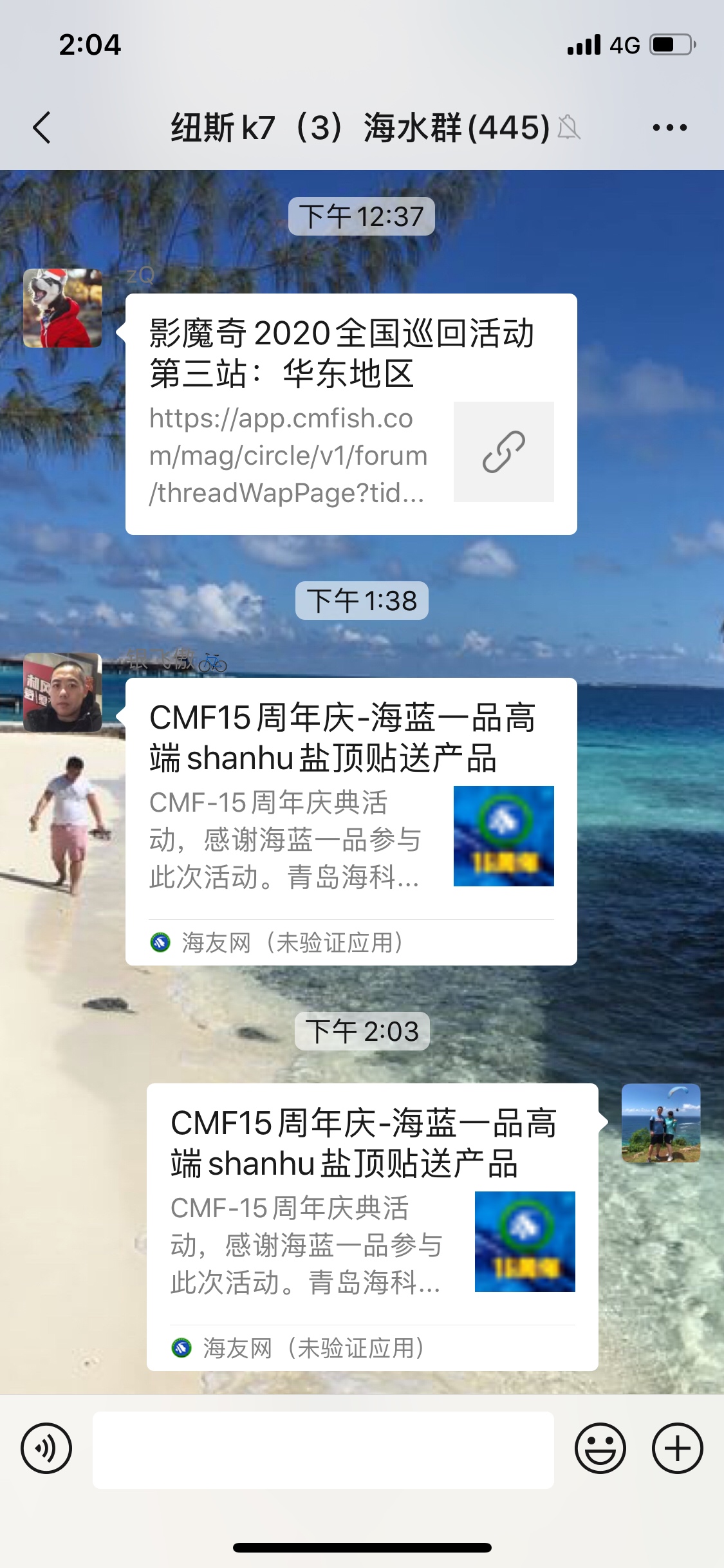Open the CMF15 card sent by the cyclist-named member
Viewport: 724px width, 1568px height.
pos(351,821)
